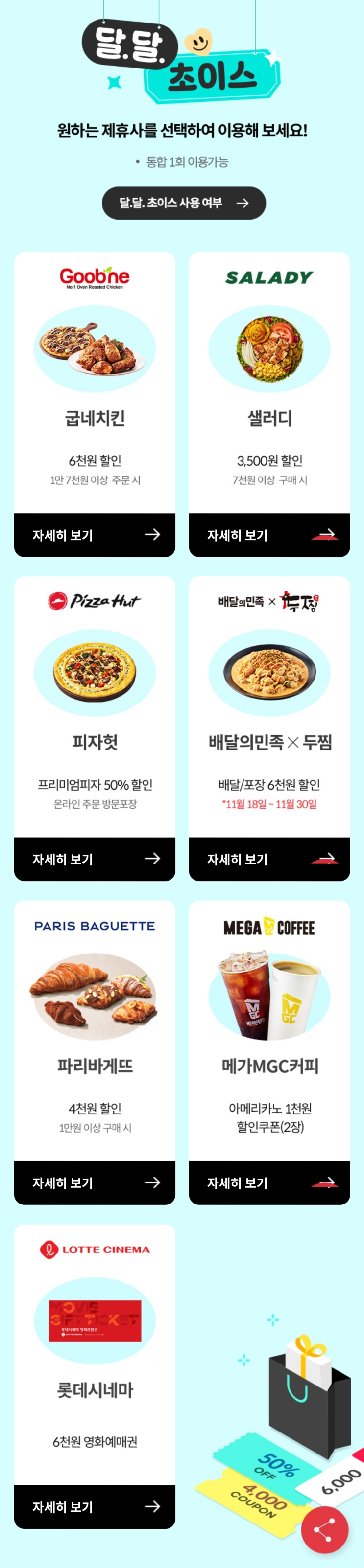This screenshot has height=1568, width=364.
Task: View details for 샐러디 discount
Action: [x=269, y=534]
